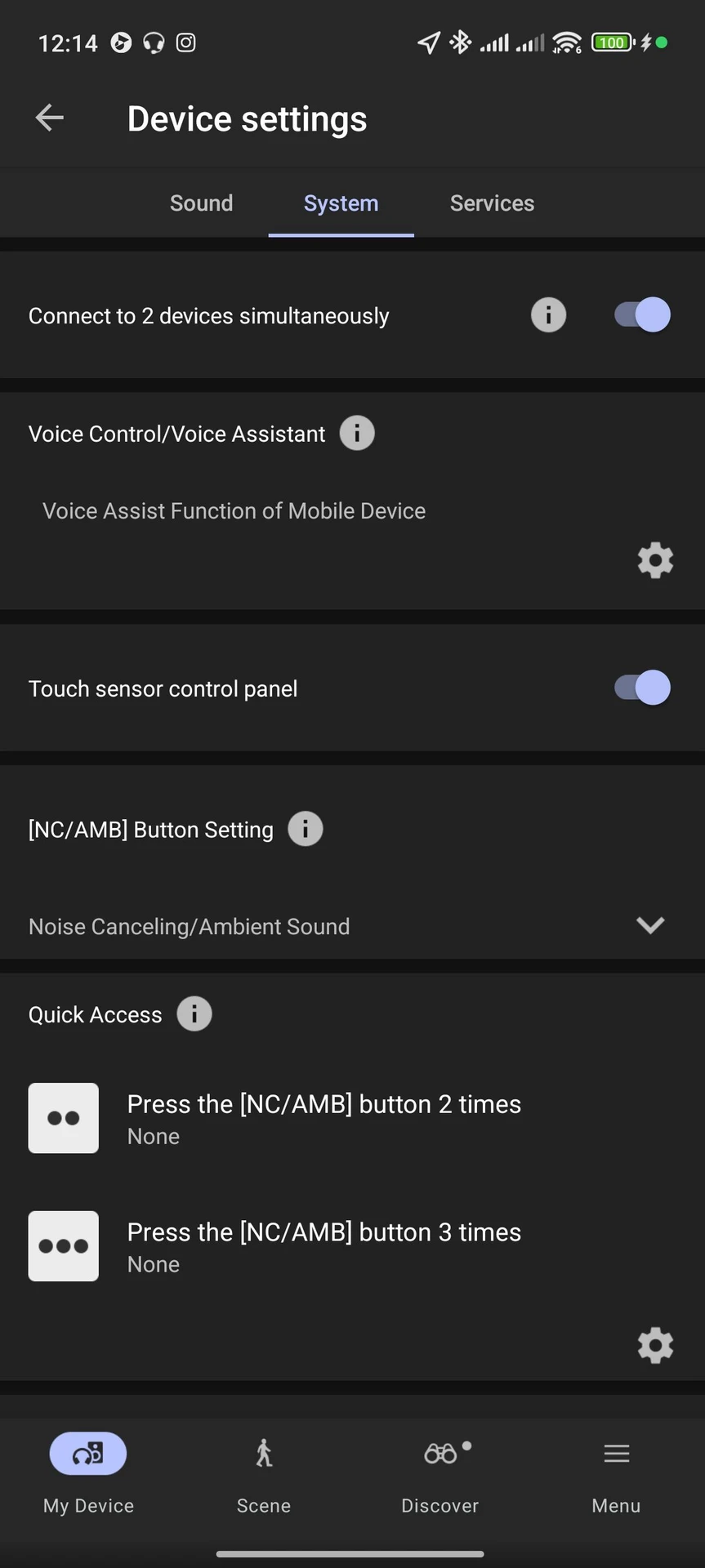Open the [NC/AMB] button 2 times row

[x=323, y=1118]
